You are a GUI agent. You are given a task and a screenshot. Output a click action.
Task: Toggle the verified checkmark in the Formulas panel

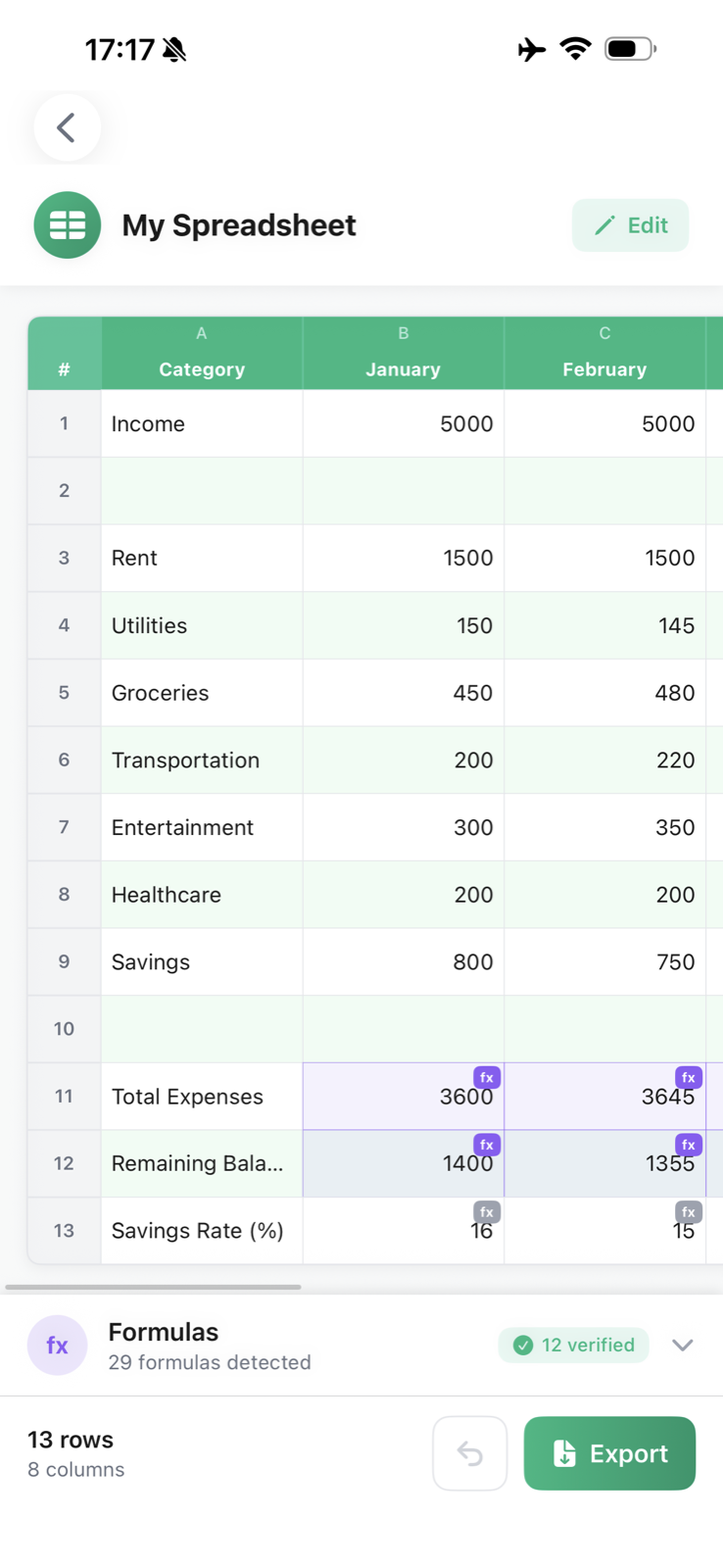[523, 1345]
